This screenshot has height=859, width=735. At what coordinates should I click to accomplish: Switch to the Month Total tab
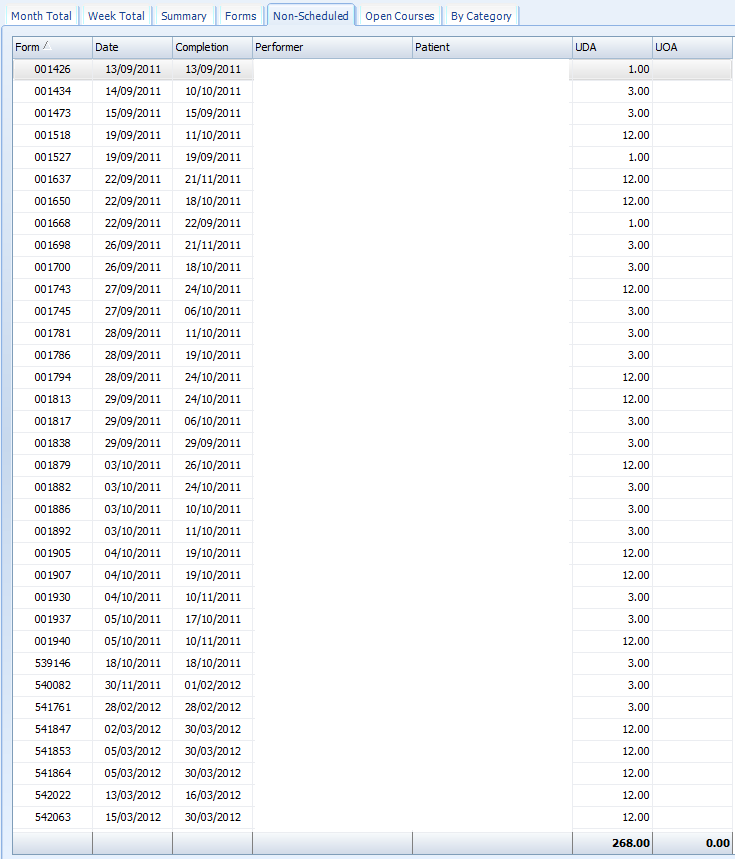click(41, 16)
